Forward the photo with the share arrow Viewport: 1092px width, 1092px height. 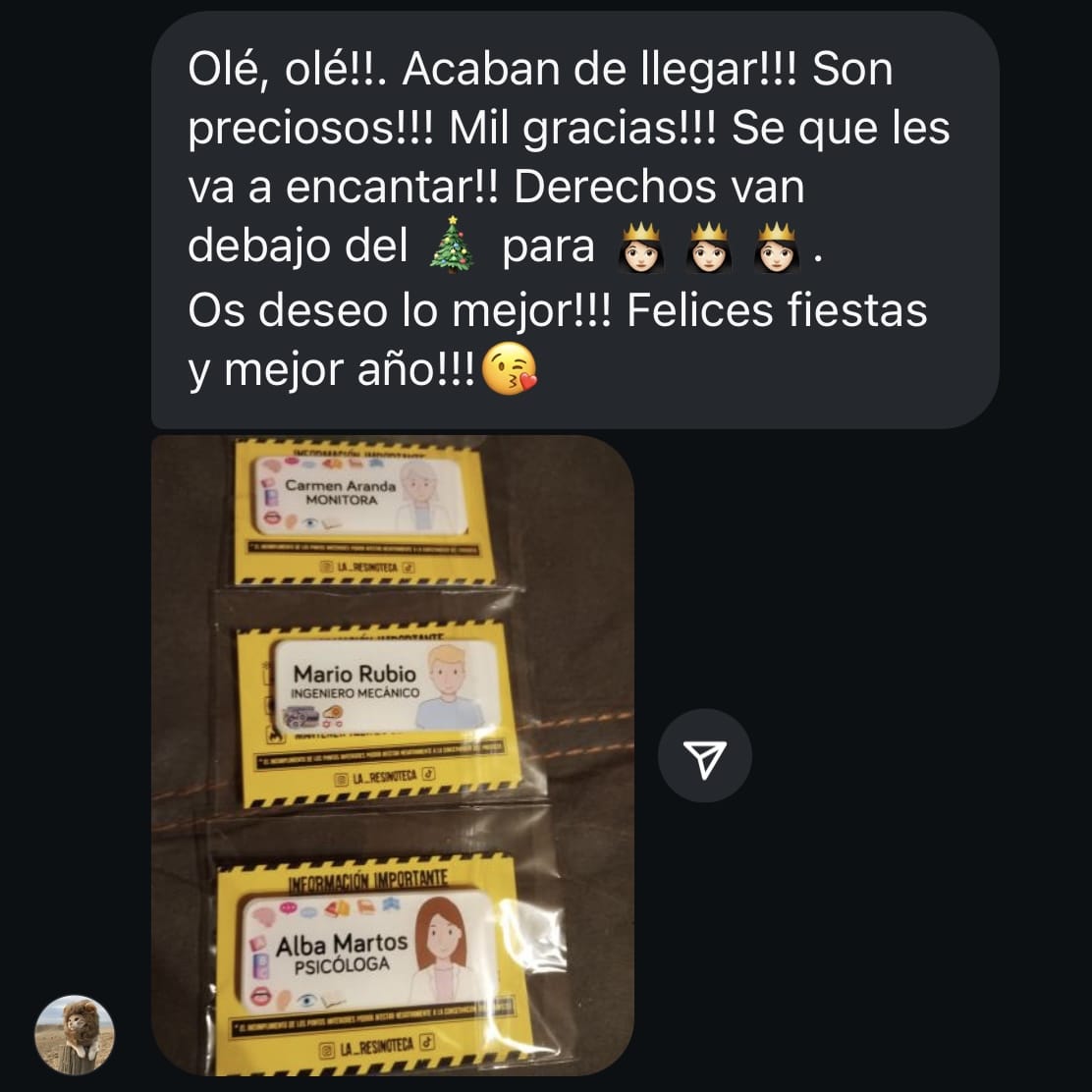pos(704,755)
